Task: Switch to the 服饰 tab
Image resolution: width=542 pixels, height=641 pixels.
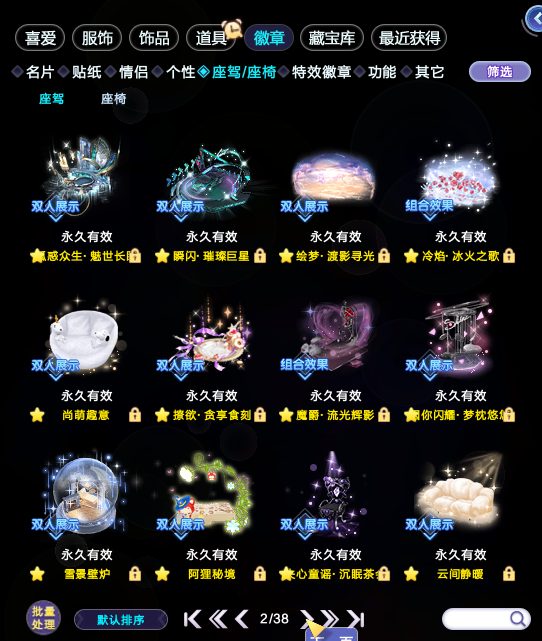Action: pyautogui.click(x=97, y=38)
